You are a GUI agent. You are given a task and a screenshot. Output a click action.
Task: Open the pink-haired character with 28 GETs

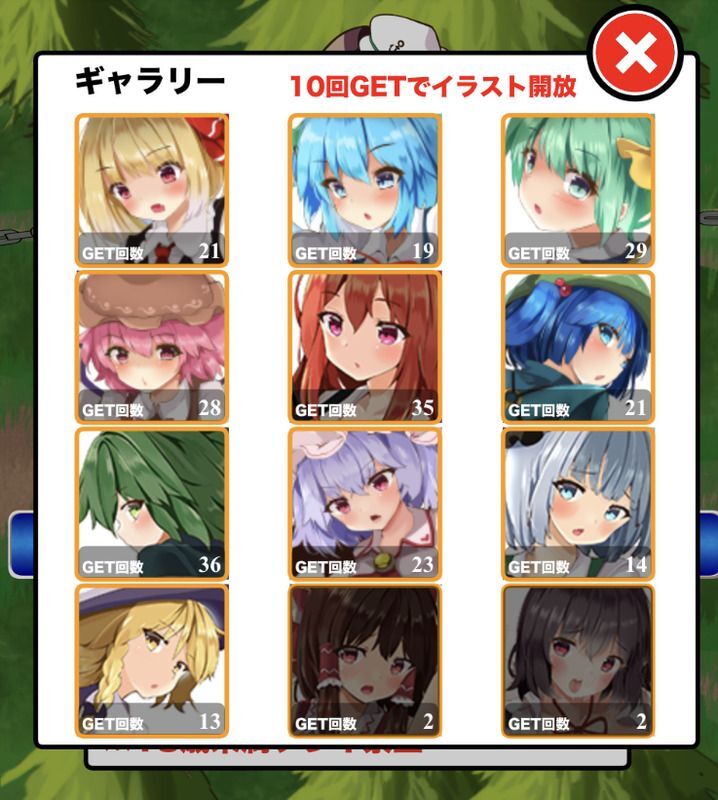(x=151, y=347)
